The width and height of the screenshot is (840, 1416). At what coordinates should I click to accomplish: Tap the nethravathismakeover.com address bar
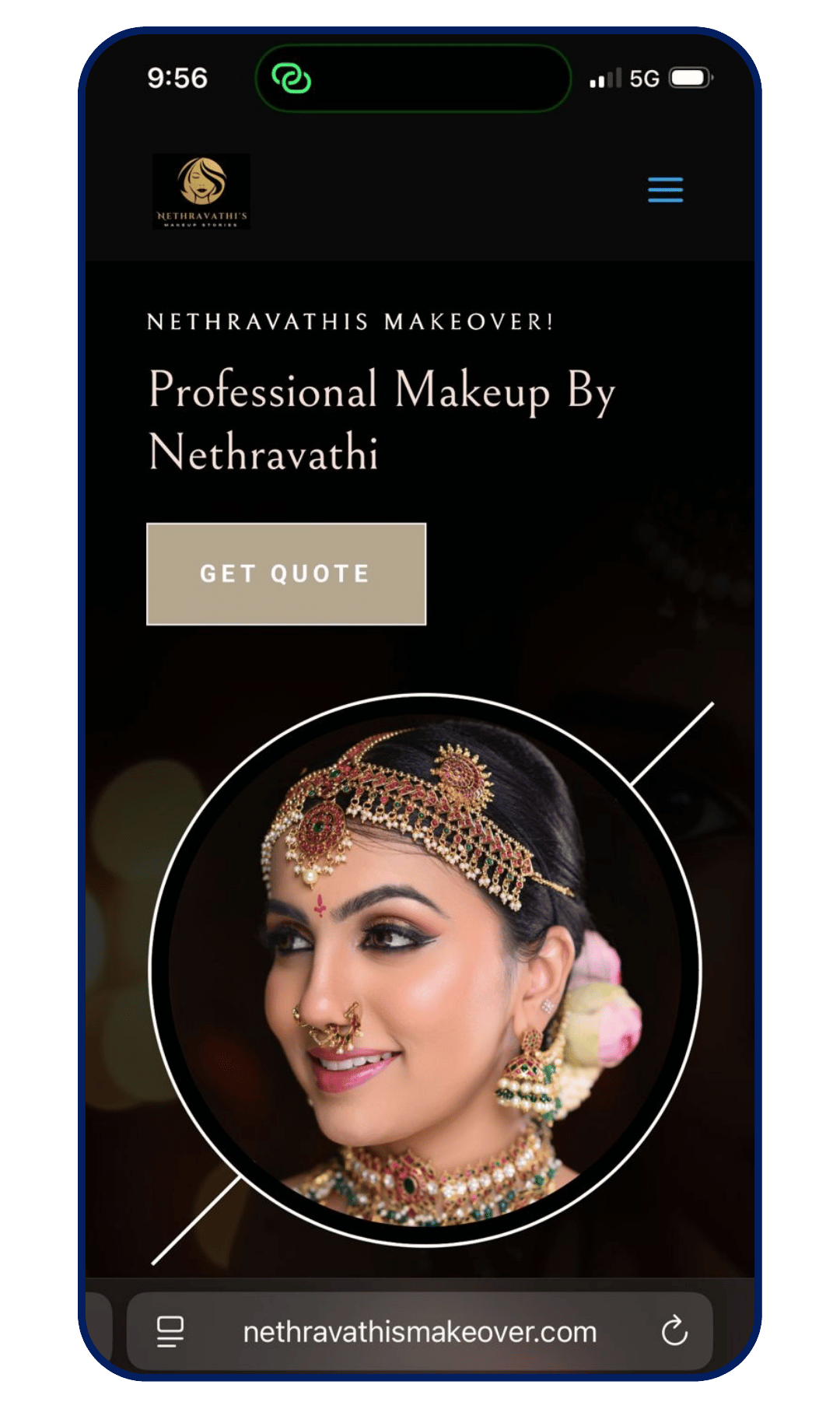click(x=419, y=1332)
